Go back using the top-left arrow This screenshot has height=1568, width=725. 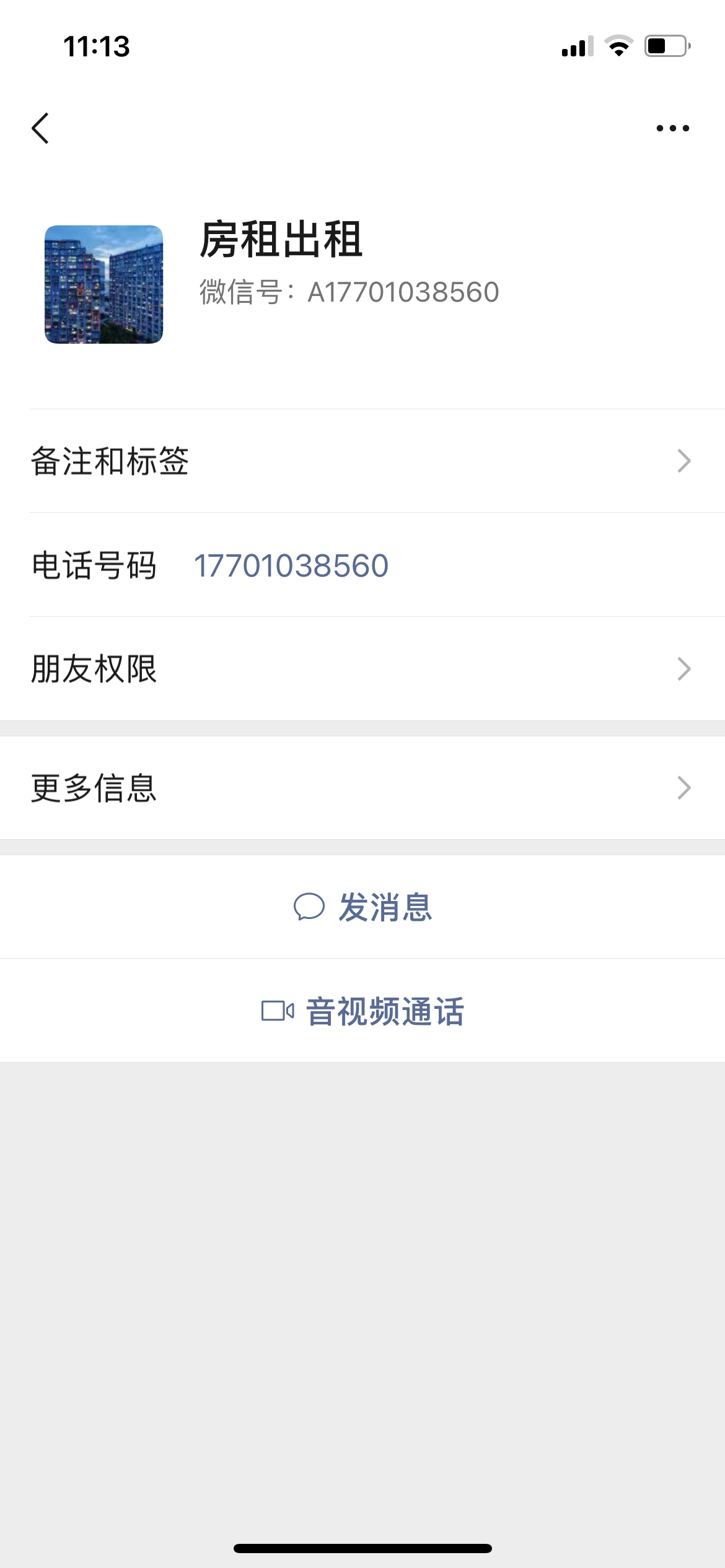pos(40,128)
